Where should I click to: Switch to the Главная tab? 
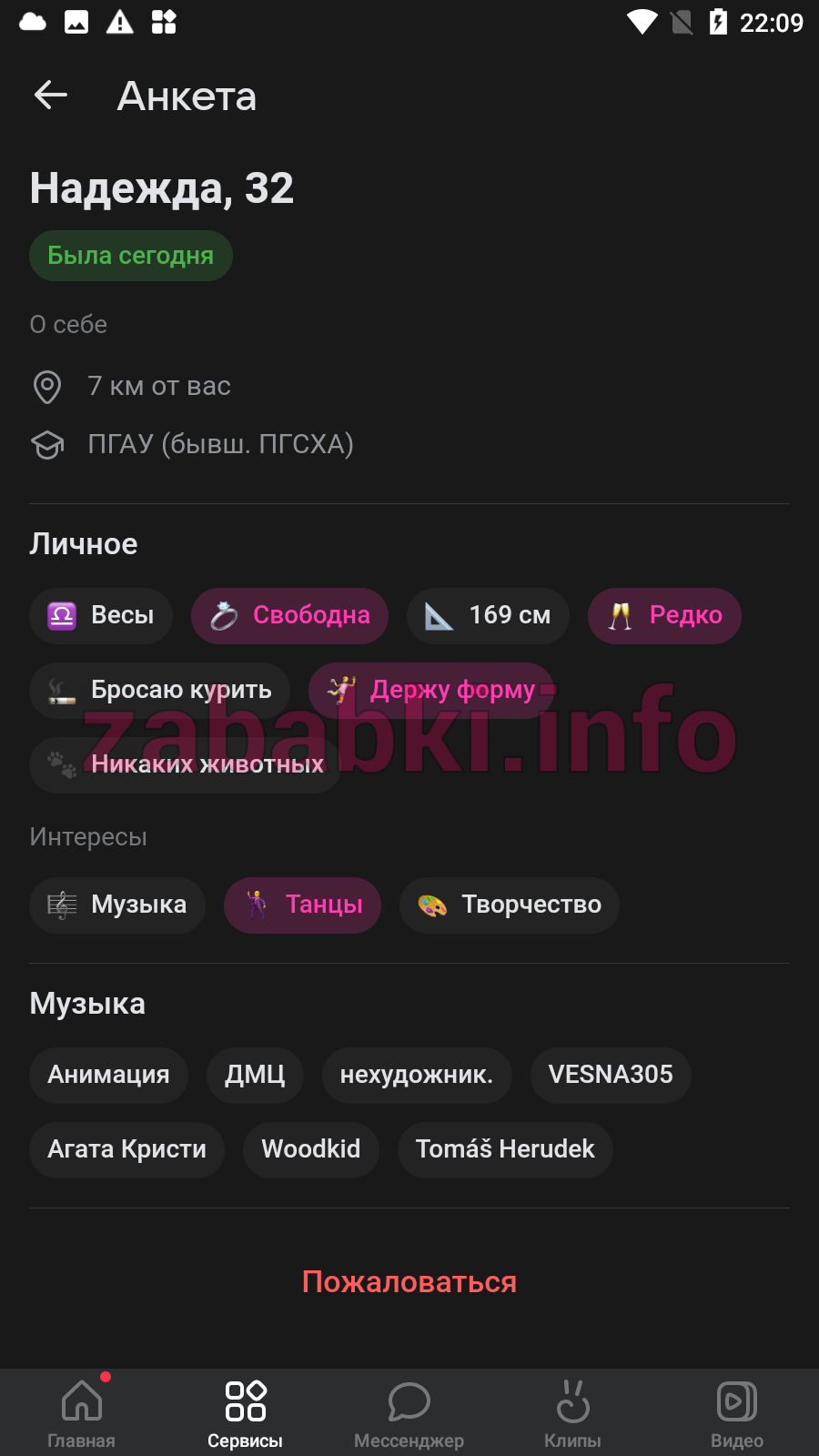[82, 1413]
